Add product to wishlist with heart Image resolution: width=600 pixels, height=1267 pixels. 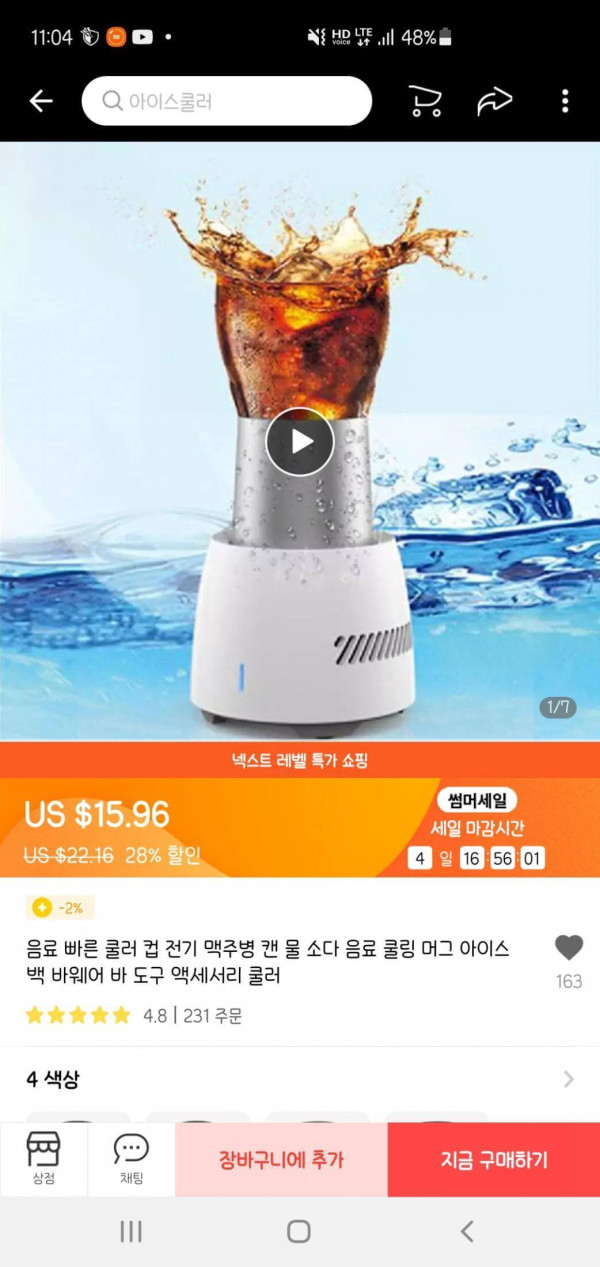click(x=568, y=949)
